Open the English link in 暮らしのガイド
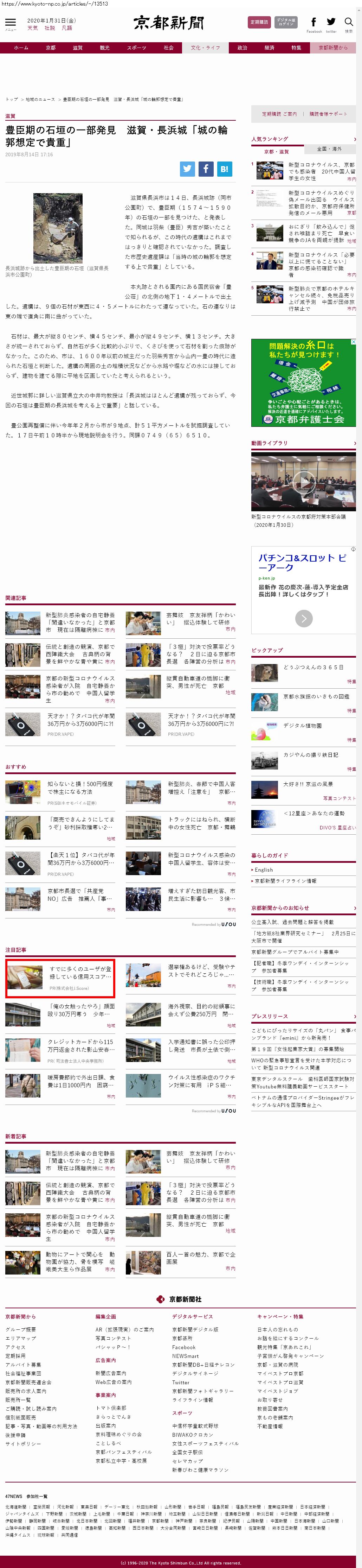The height and width of the screenshot is (1568, 362). (264, 870)
